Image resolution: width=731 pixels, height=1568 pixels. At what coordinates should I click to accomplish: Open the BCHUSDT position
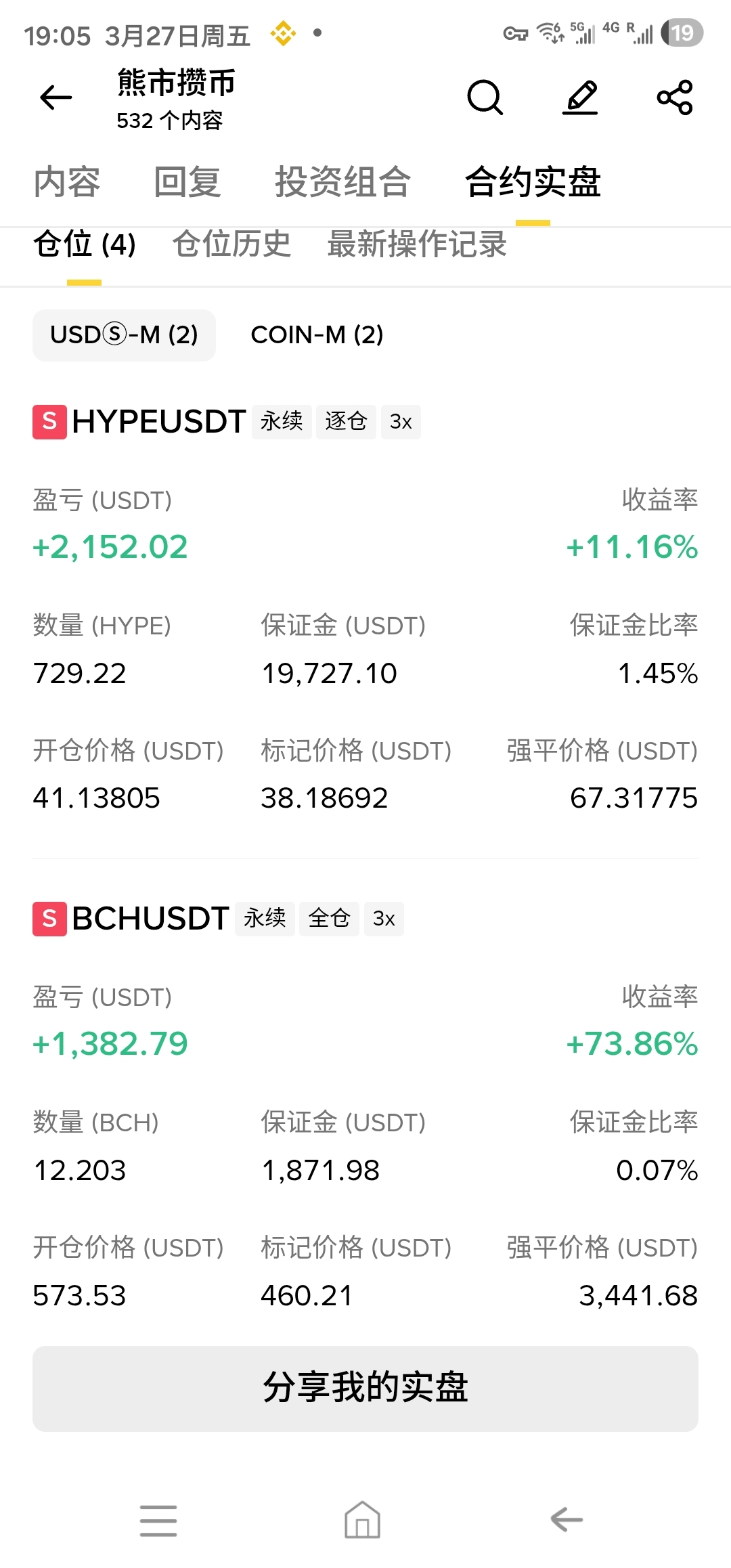(x=150, y=919)
